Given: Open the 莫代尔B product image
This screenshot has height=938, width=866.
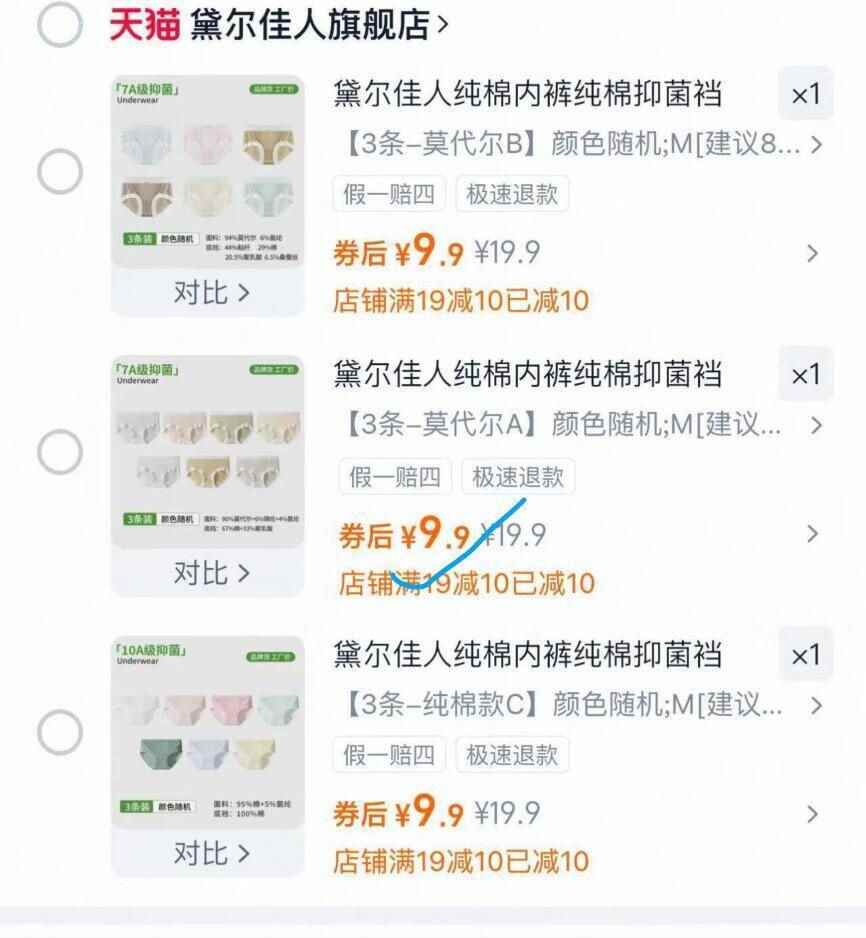Looking at the screenshot, I should (208, 172).
